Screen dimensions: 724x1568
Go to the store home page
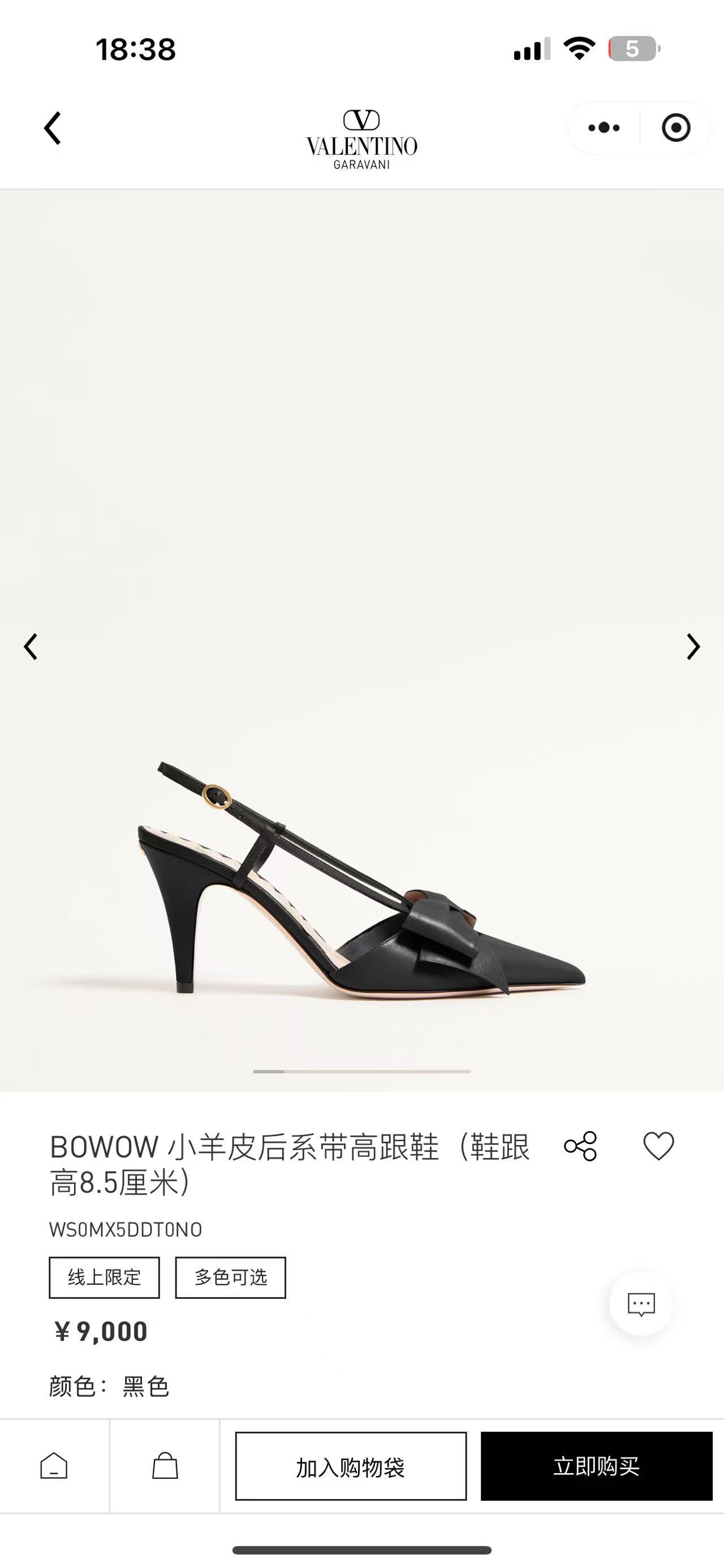(x=54, y=1466)
